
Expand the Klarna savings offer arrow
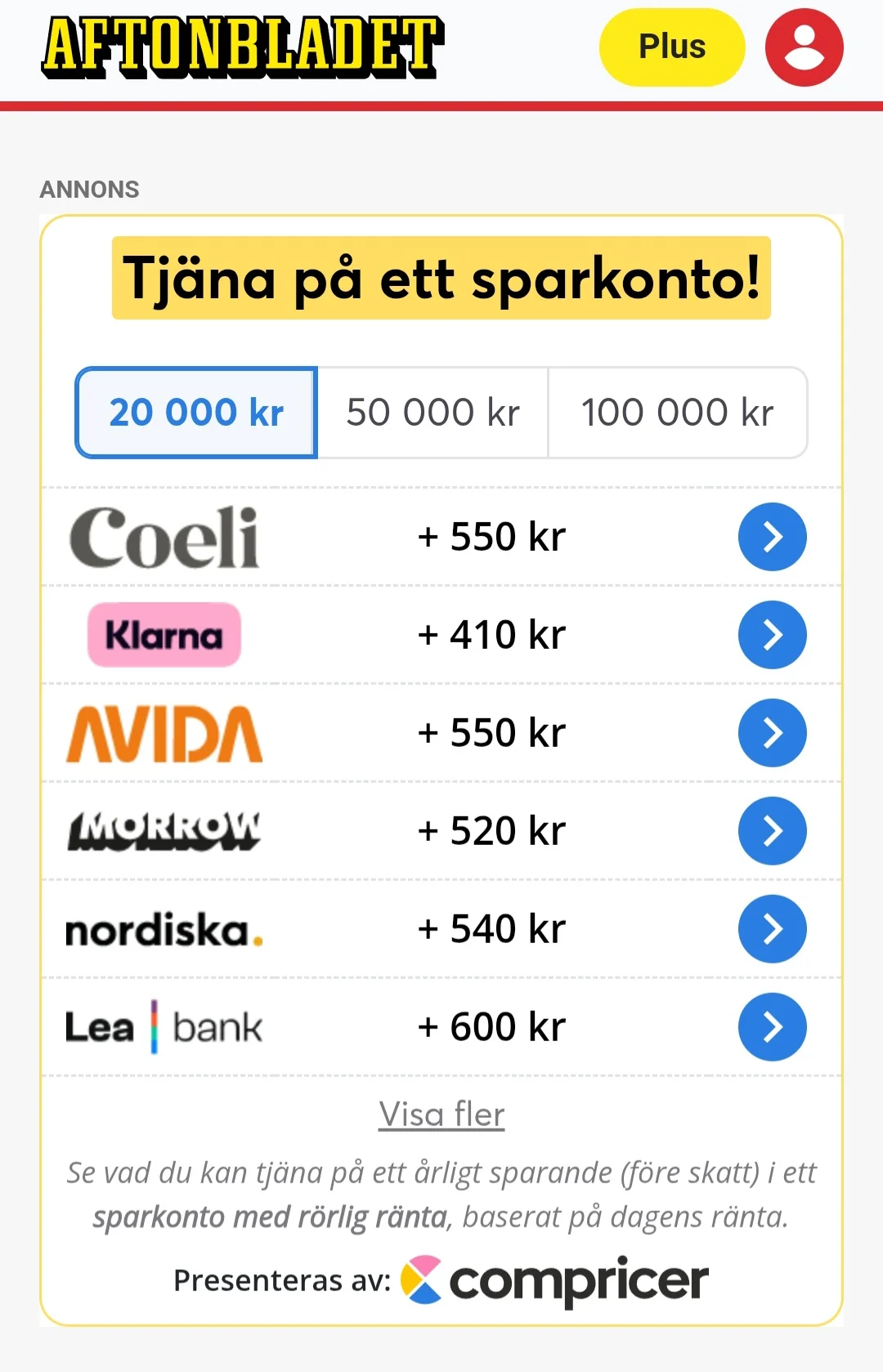coord(772,634)
